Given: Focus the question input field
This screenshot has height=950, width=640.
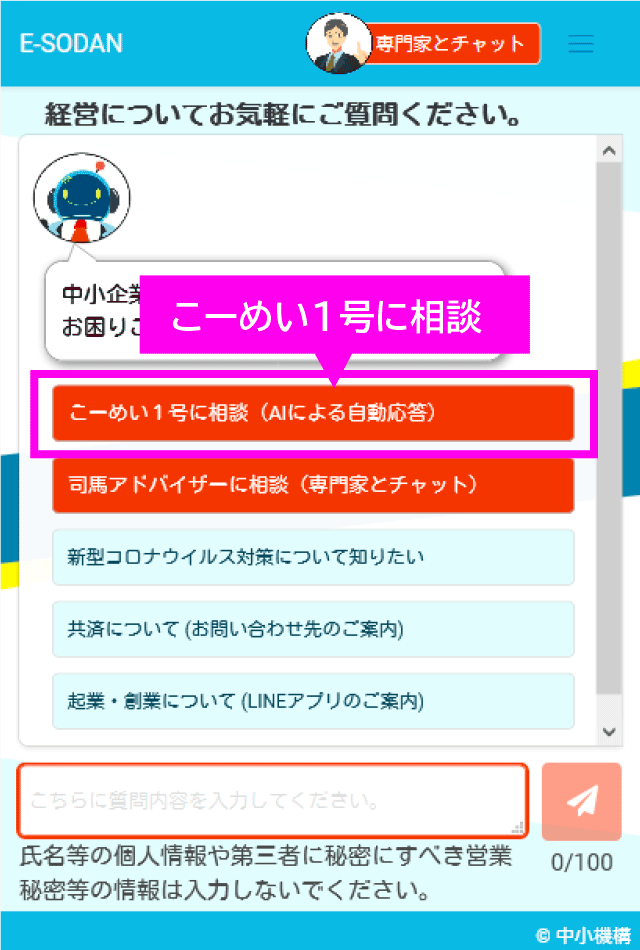Looking at the screenshot, I should click(272, 800).
